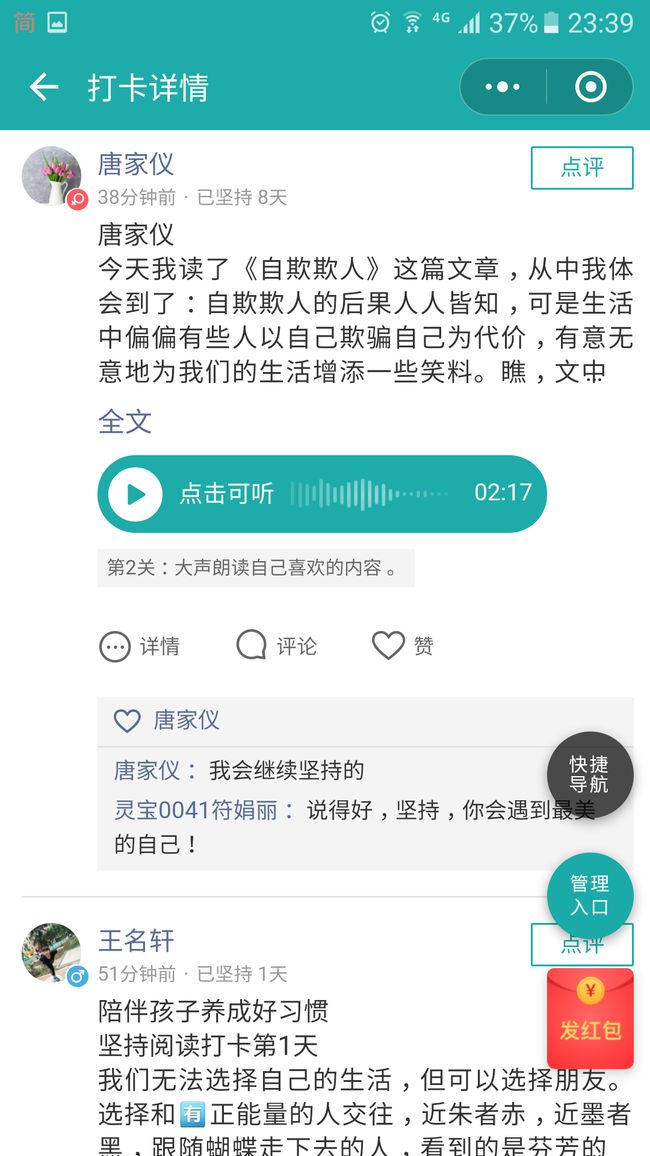Like 唐家仪's post with the 赞 heart
Screen dimensions: 650x1156
402,646
